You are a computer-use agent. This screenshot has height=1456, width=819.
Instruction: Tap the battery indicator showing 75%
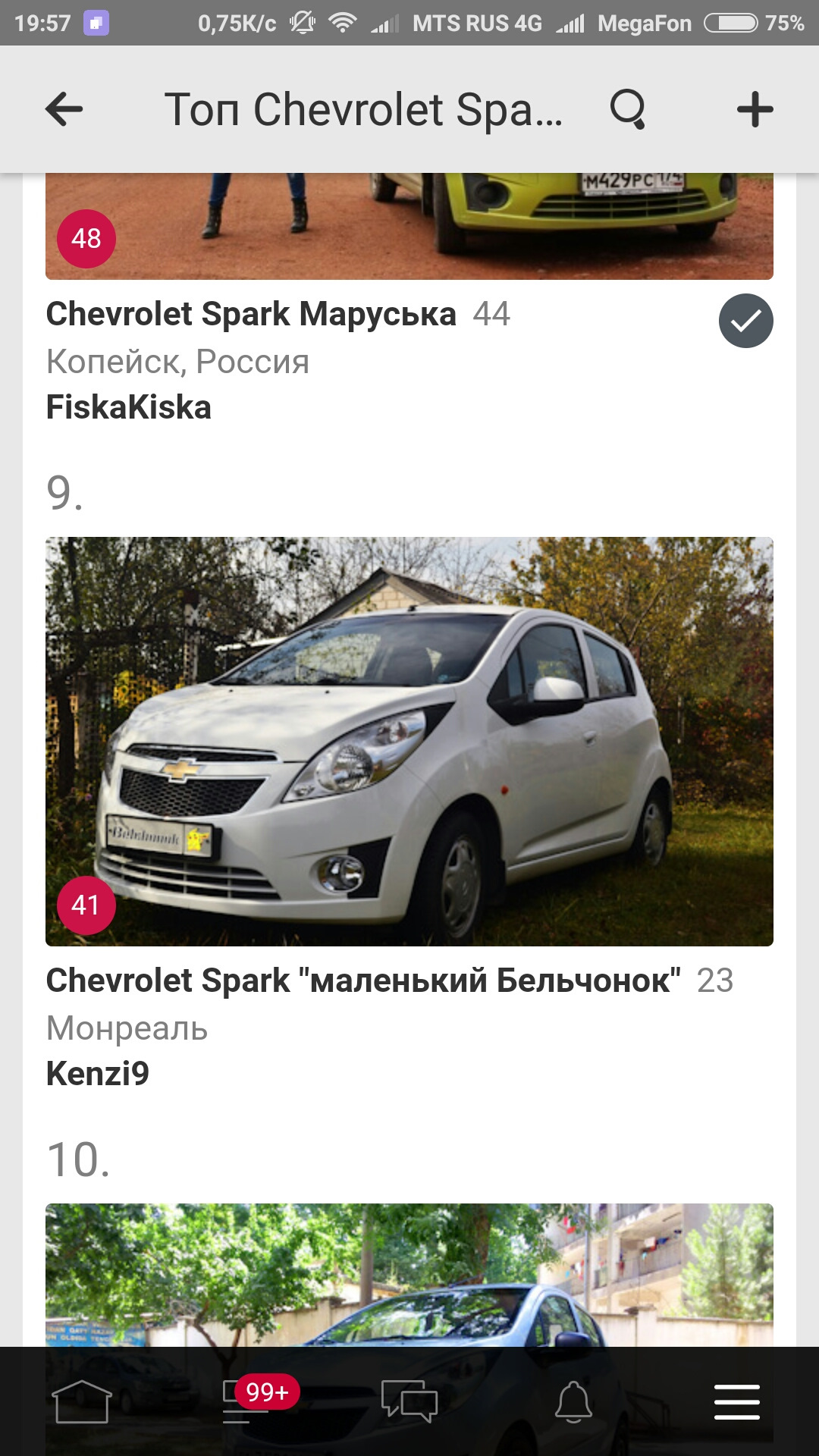[x=733, y=23]
